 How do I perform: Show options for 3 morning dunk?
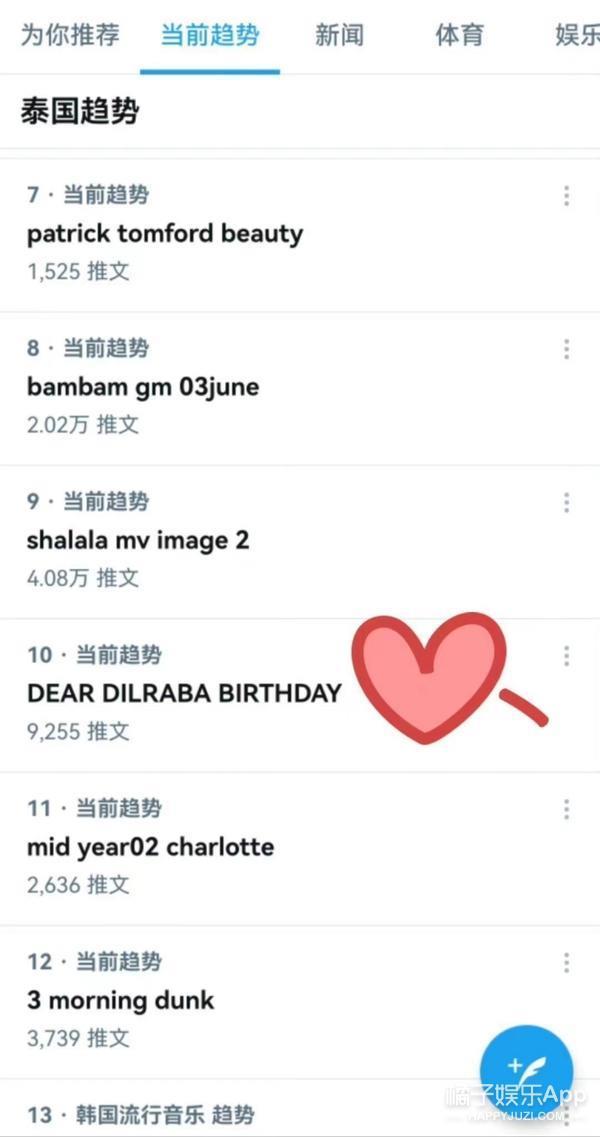[566, 962]
